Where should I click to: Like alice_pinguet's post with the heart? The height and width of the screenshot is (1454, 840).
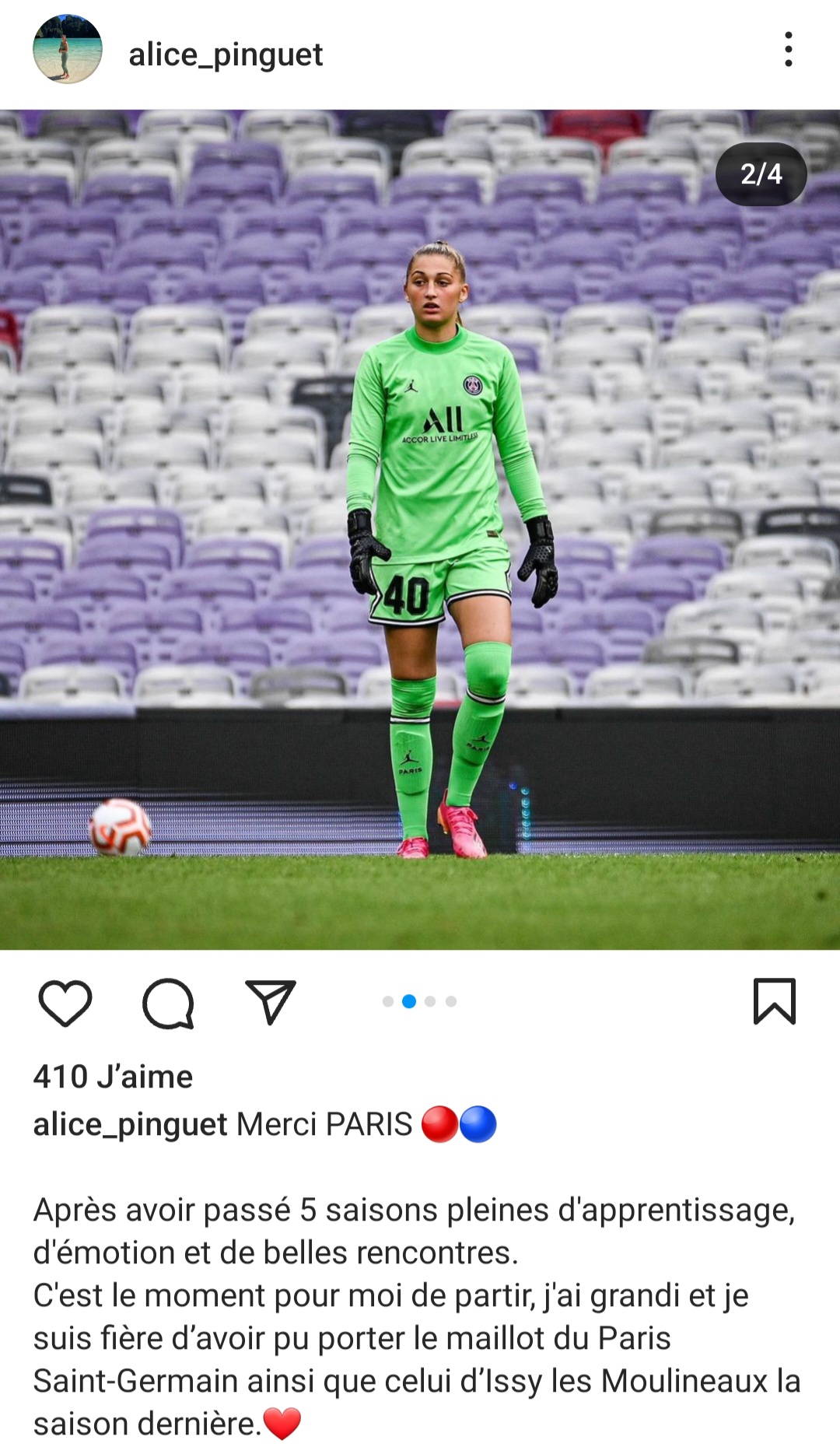65,1002
